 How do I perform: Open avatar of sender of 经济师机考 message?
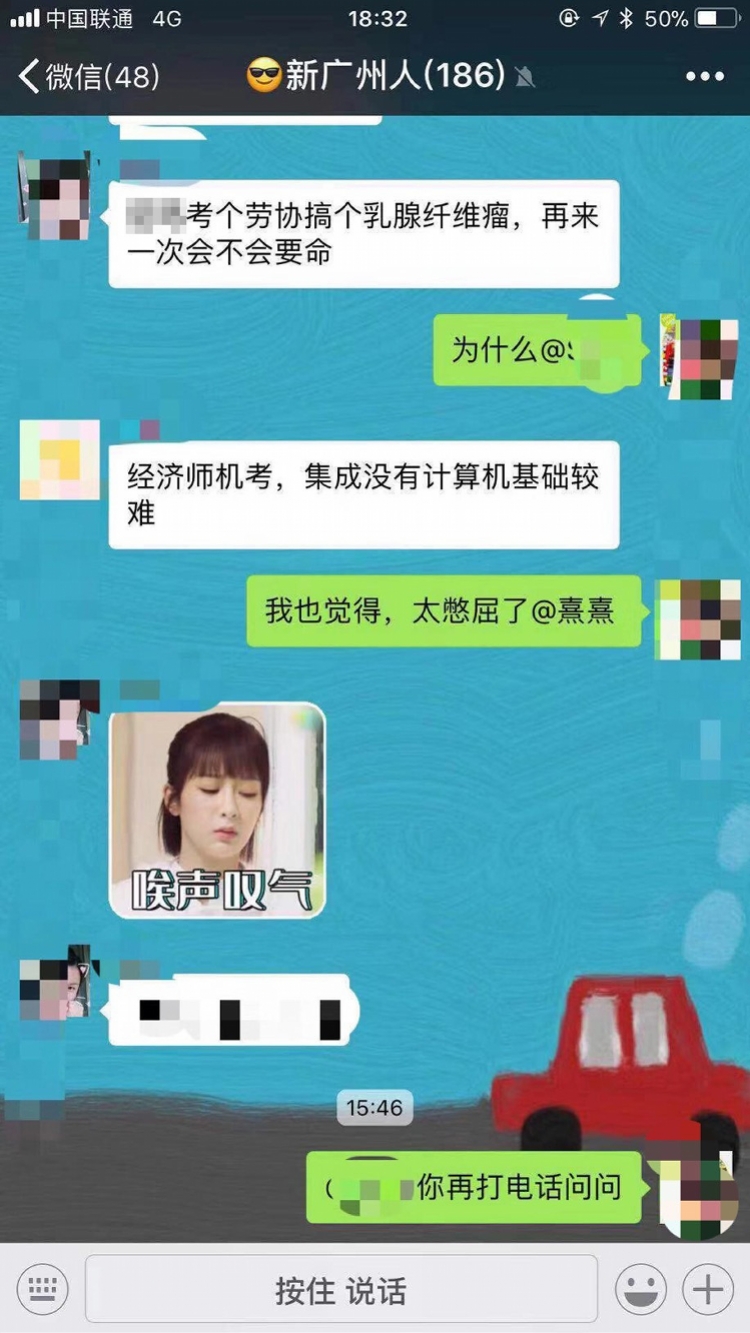point(60,459)
